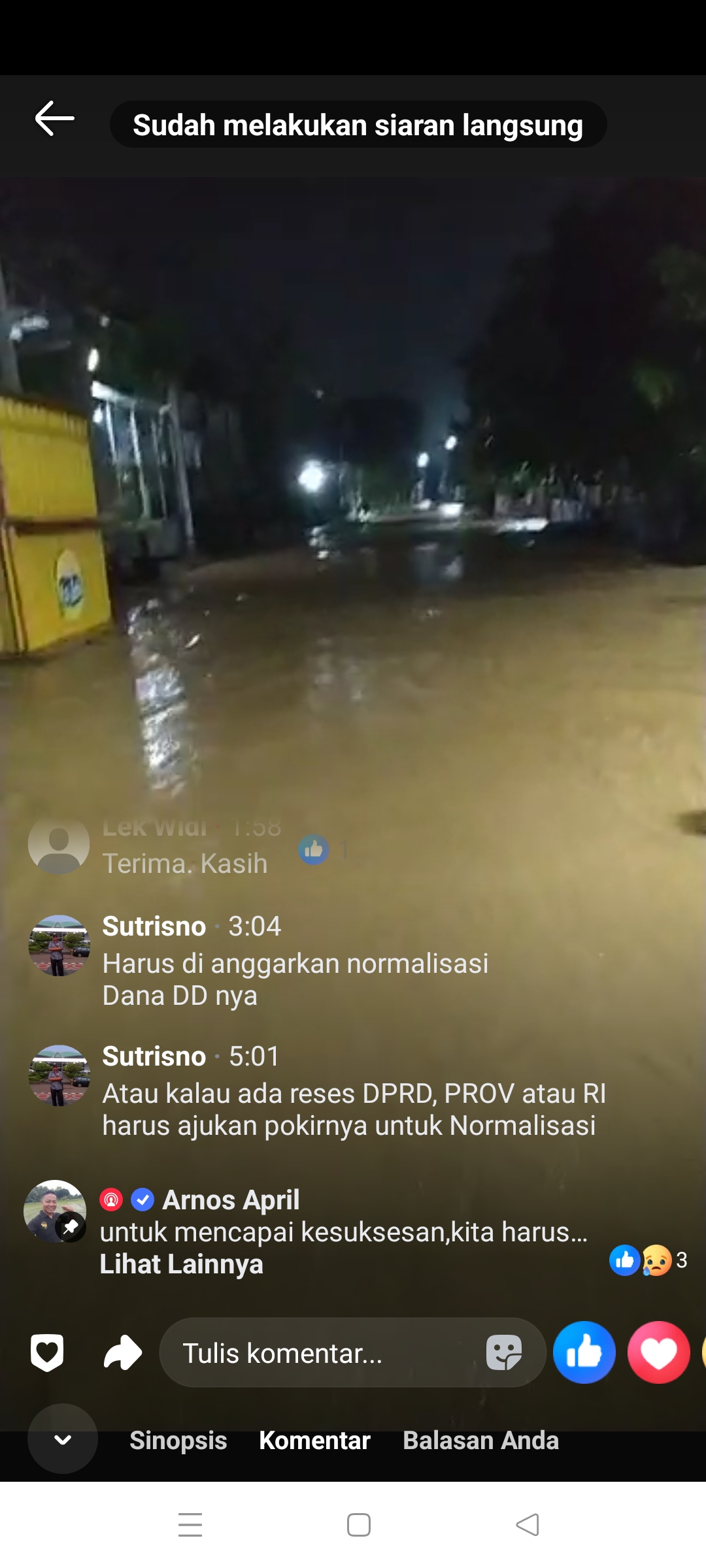Tap the shield heart icon

coord(47,1352)
